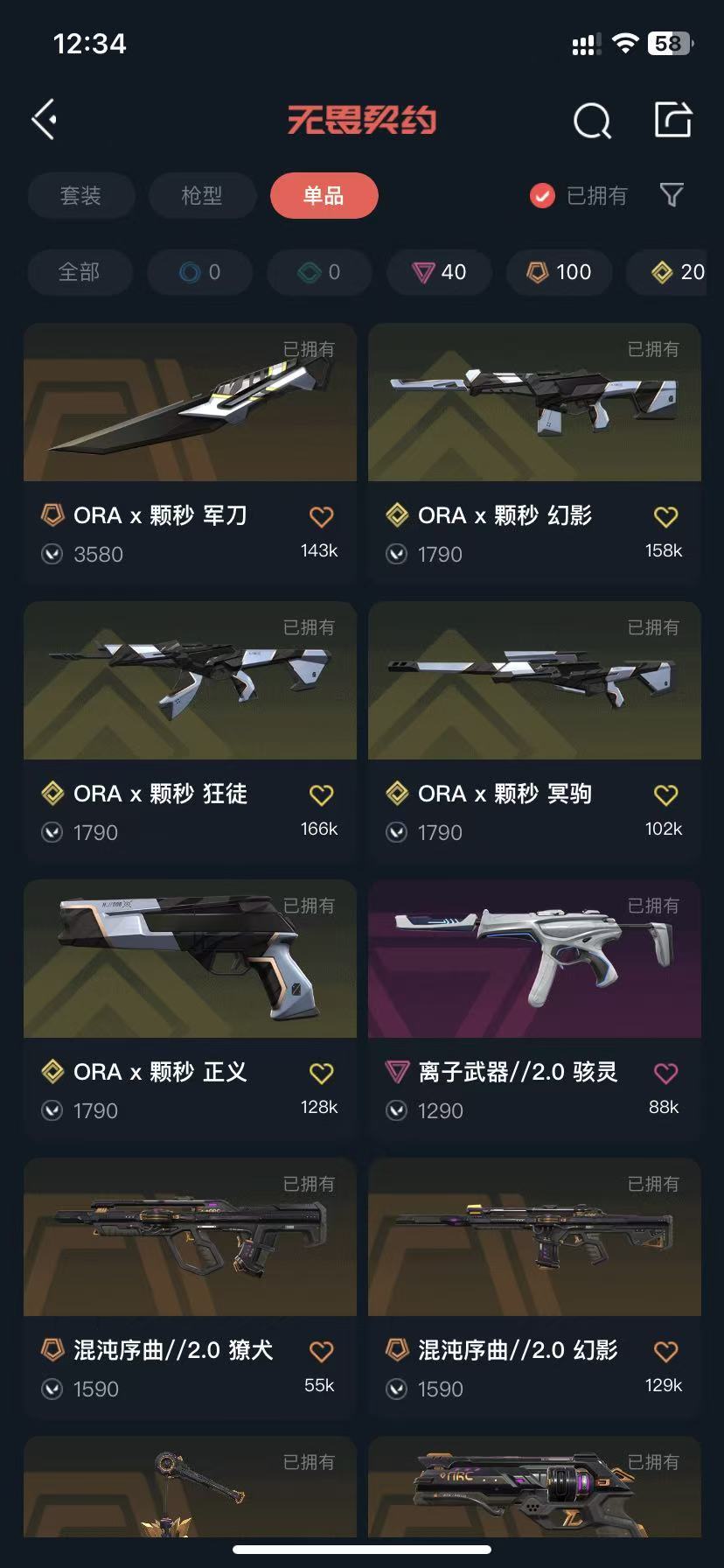Open the filter funnel icon
This screenshot has height=1568, width=724.
point(671,195)
